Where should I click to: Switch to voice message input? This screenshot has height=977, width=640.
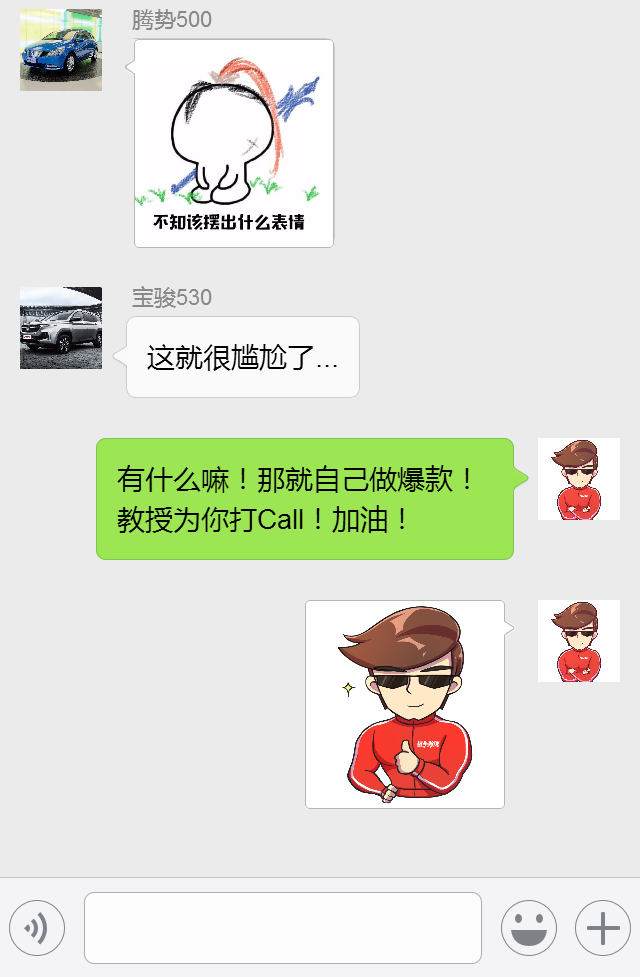tap(37, 928)
